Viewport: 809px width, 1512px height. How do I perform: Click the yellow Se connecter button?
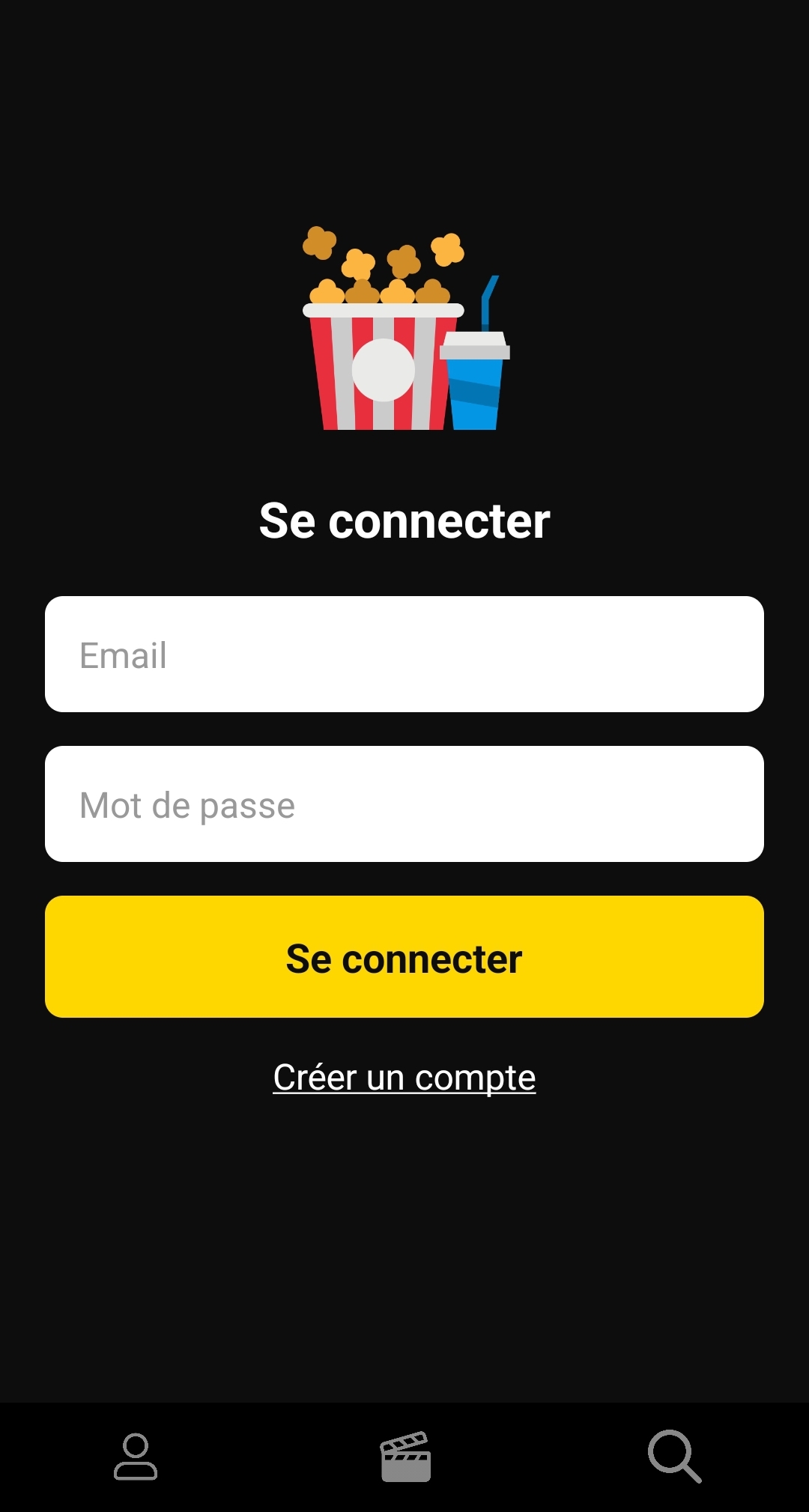(x=404, y=956)
